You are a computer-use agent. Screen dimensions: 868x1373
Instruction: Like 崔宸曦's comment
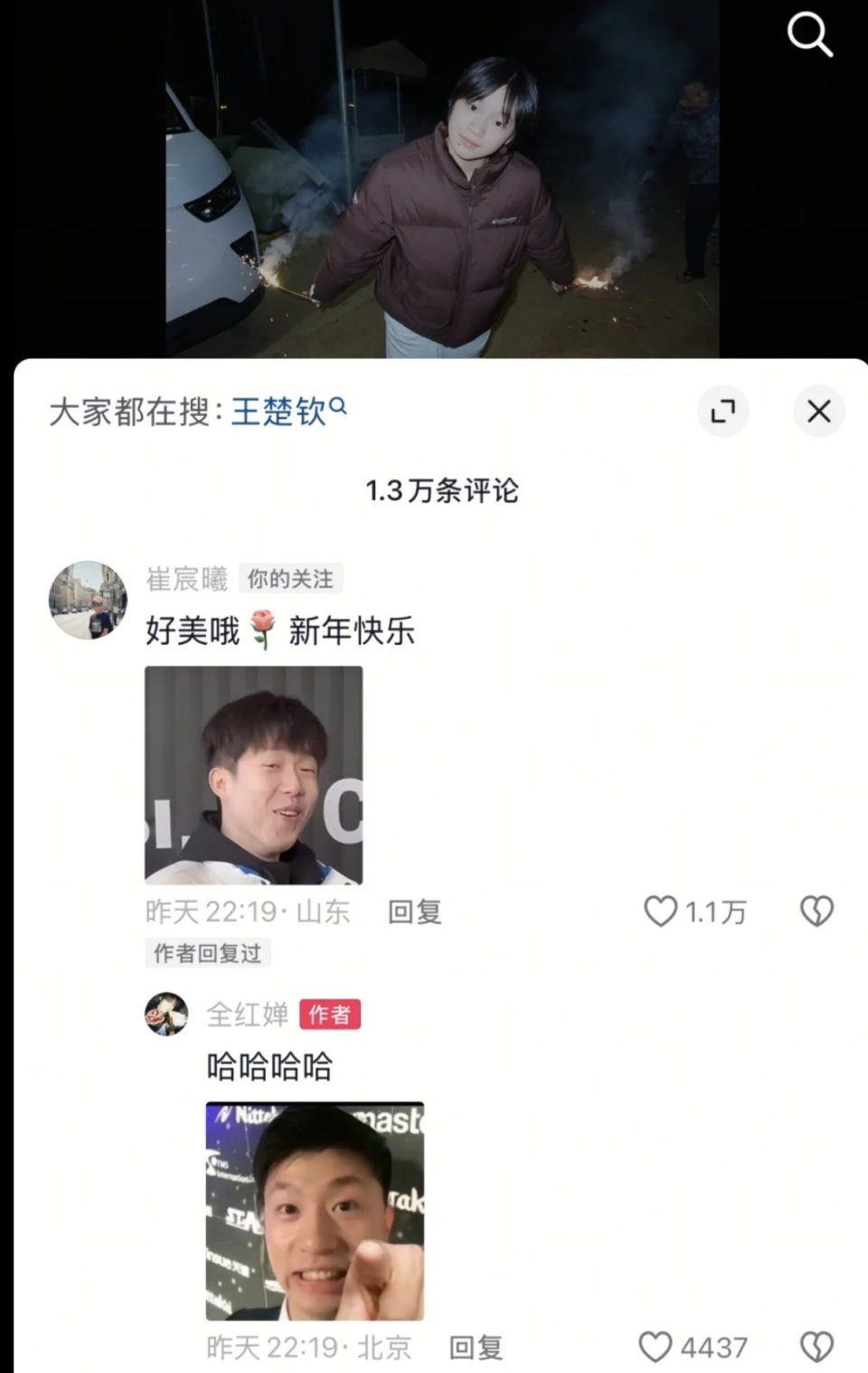pos(661,911)
